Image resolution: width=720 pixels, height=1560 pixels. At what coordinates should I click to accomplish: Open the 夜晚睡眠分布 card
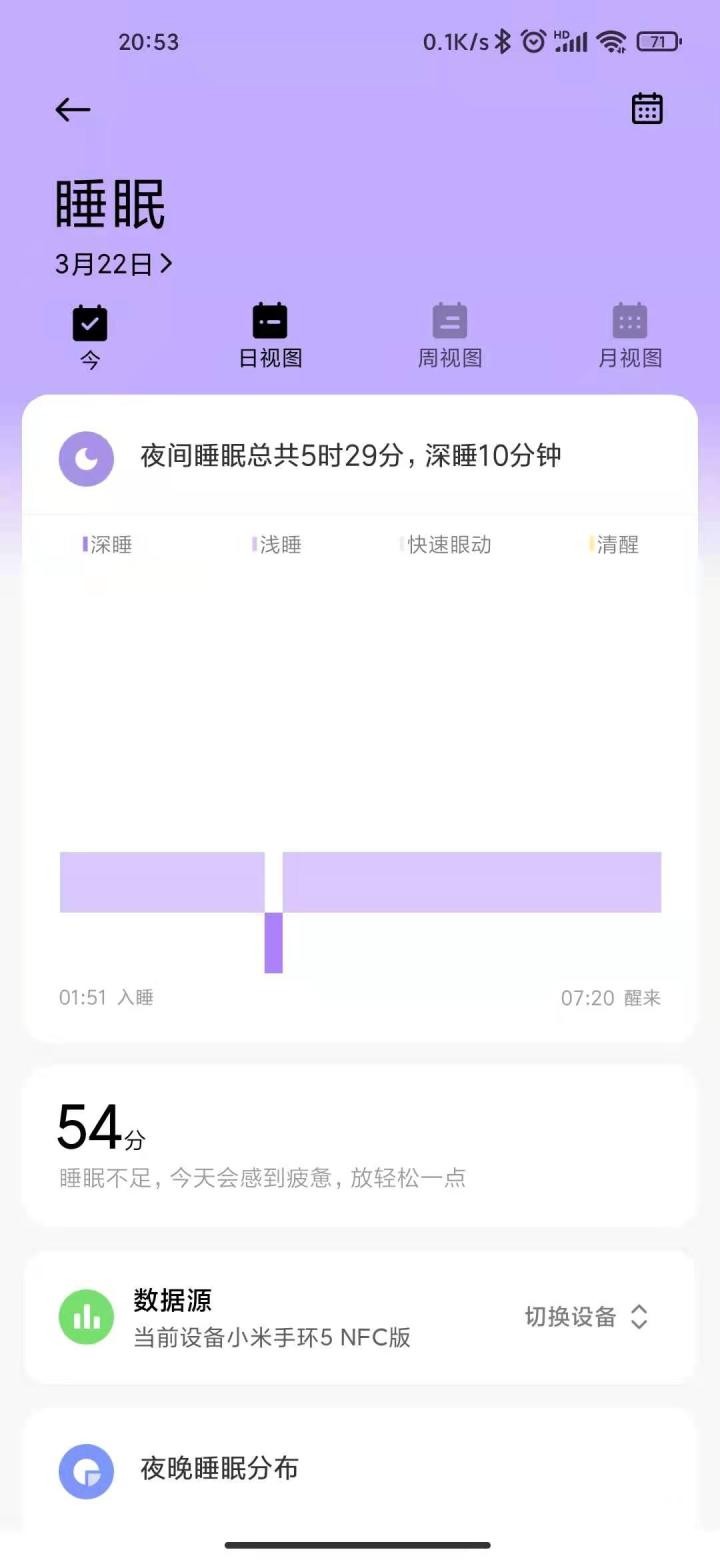tap(359, 1468)
